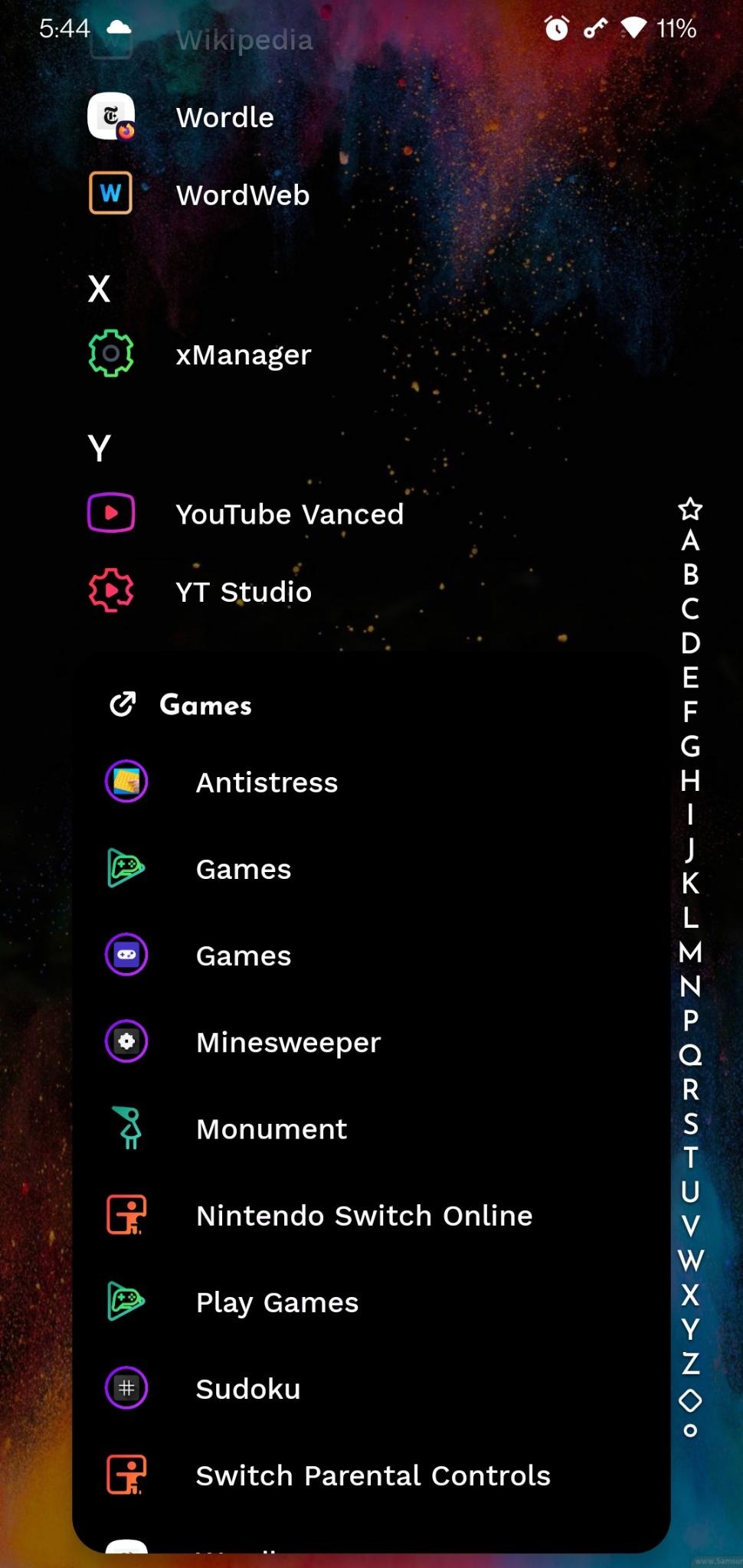Tap the folder-open arrow beside Games
The image size is (743, 1568).
pyautogui.click(x=123, y=703)
